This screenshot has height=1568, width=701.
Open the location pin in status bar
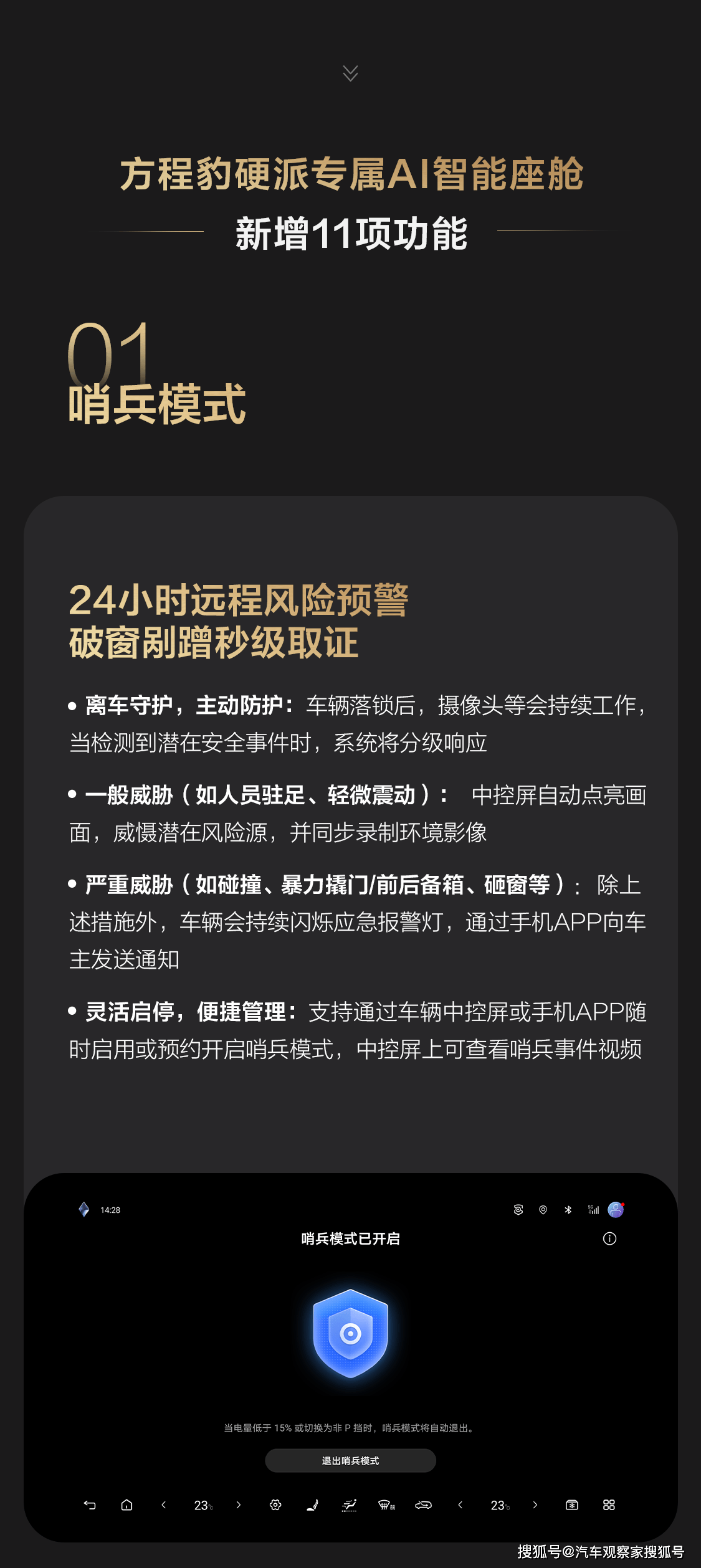[x=543, y=1210]
